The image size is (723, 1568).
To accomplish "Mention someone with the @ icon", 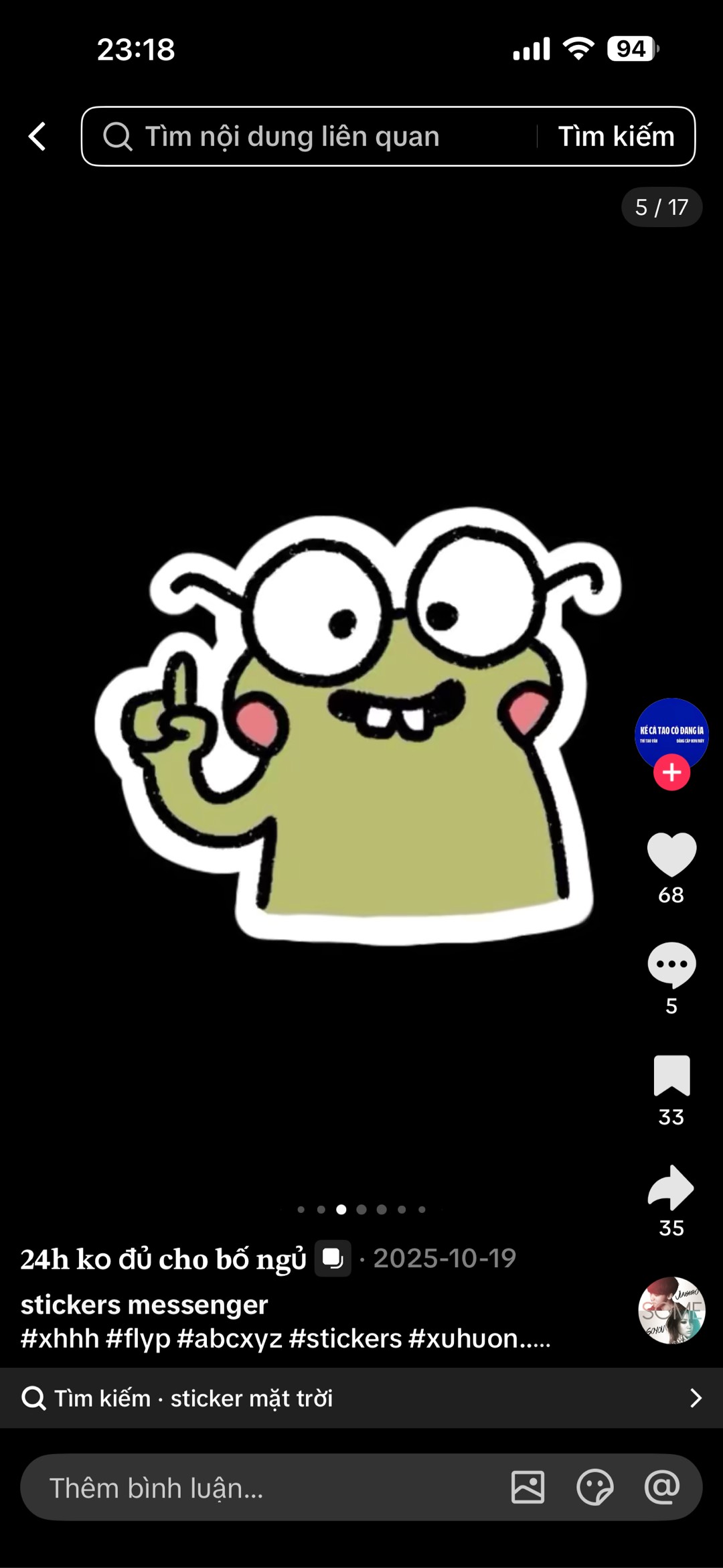I will pos(662,1488).
